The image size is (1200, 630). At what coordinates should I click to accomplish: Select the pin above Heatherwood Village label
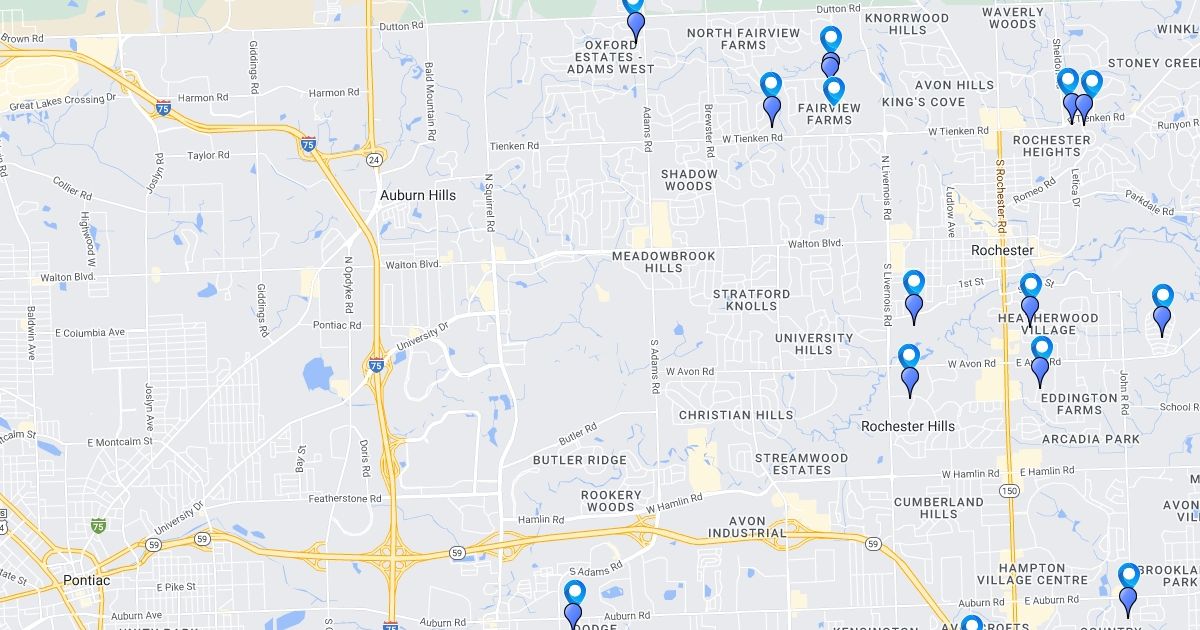click(1030, 300)
